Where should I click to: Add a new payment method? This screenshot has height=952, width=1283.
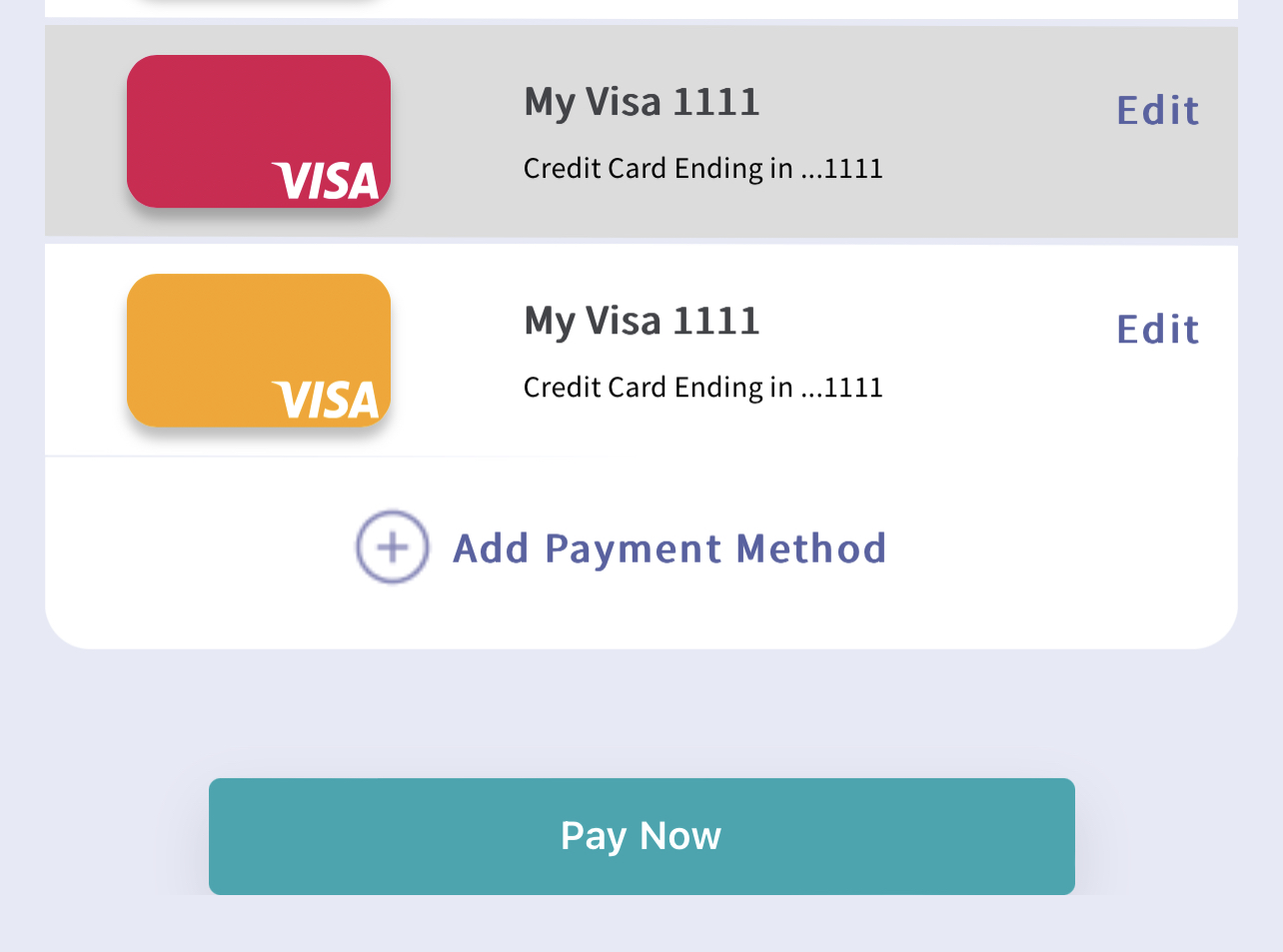(622, 547)
